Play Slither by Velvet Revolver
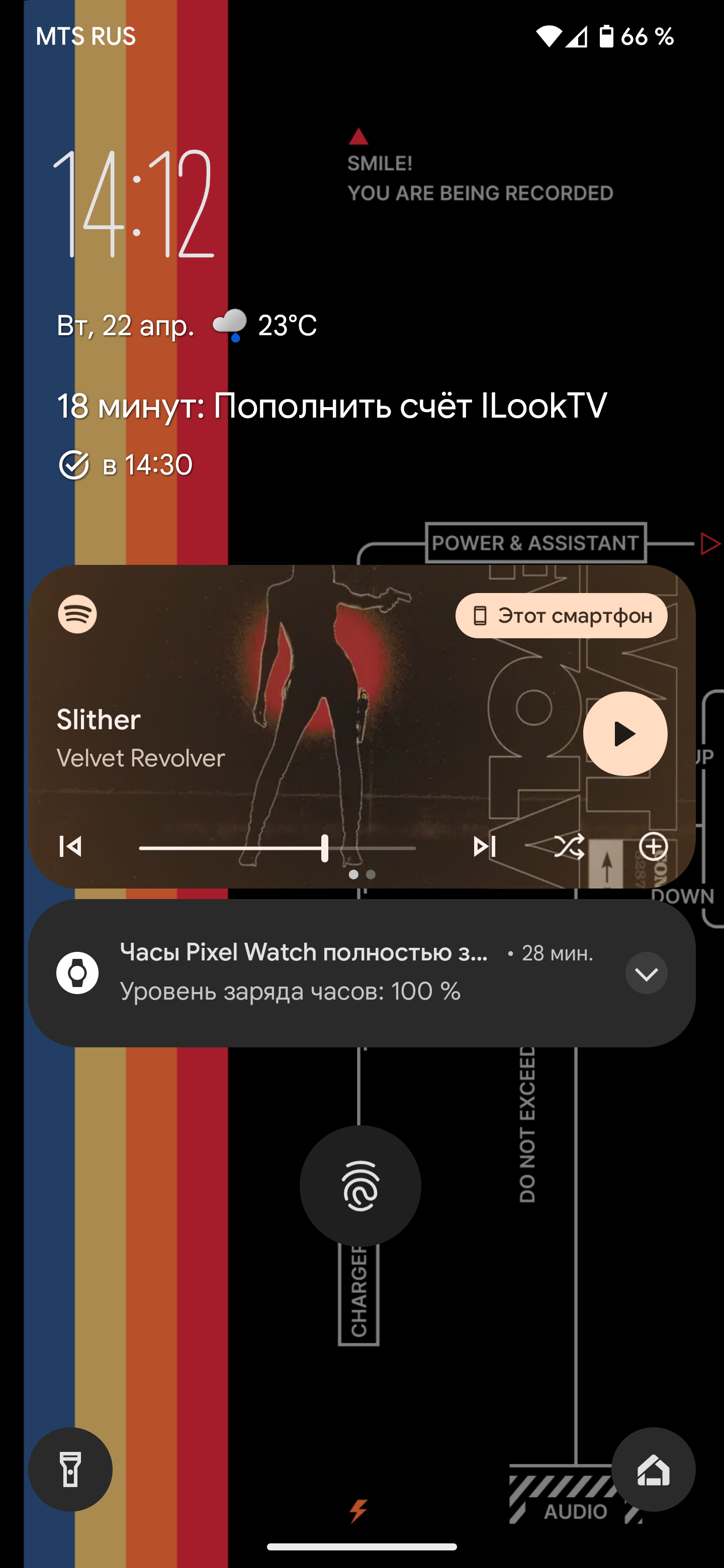 pyautogui.click(x=625, y=733)
